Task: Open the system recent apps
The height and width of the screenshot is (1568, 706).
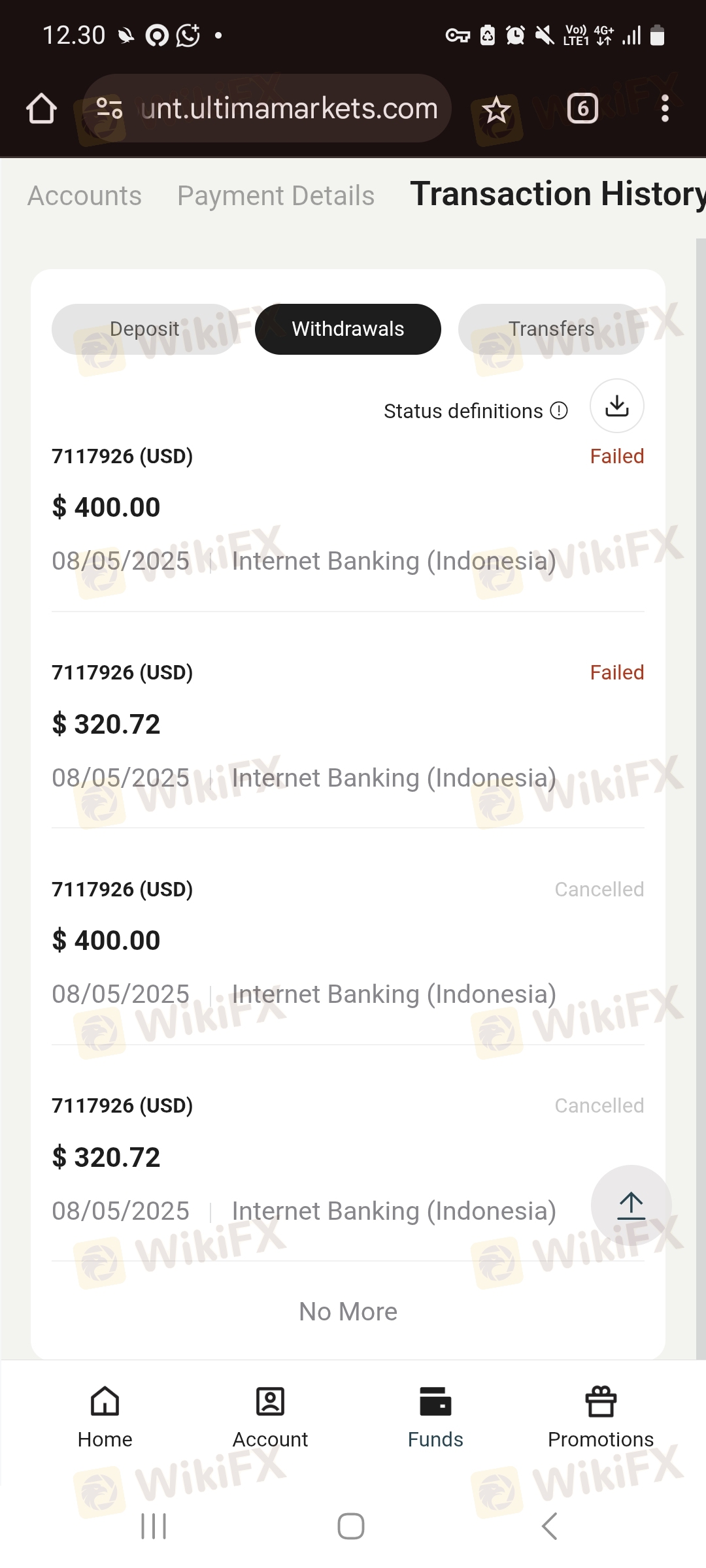Action: tap(154, 1526)
